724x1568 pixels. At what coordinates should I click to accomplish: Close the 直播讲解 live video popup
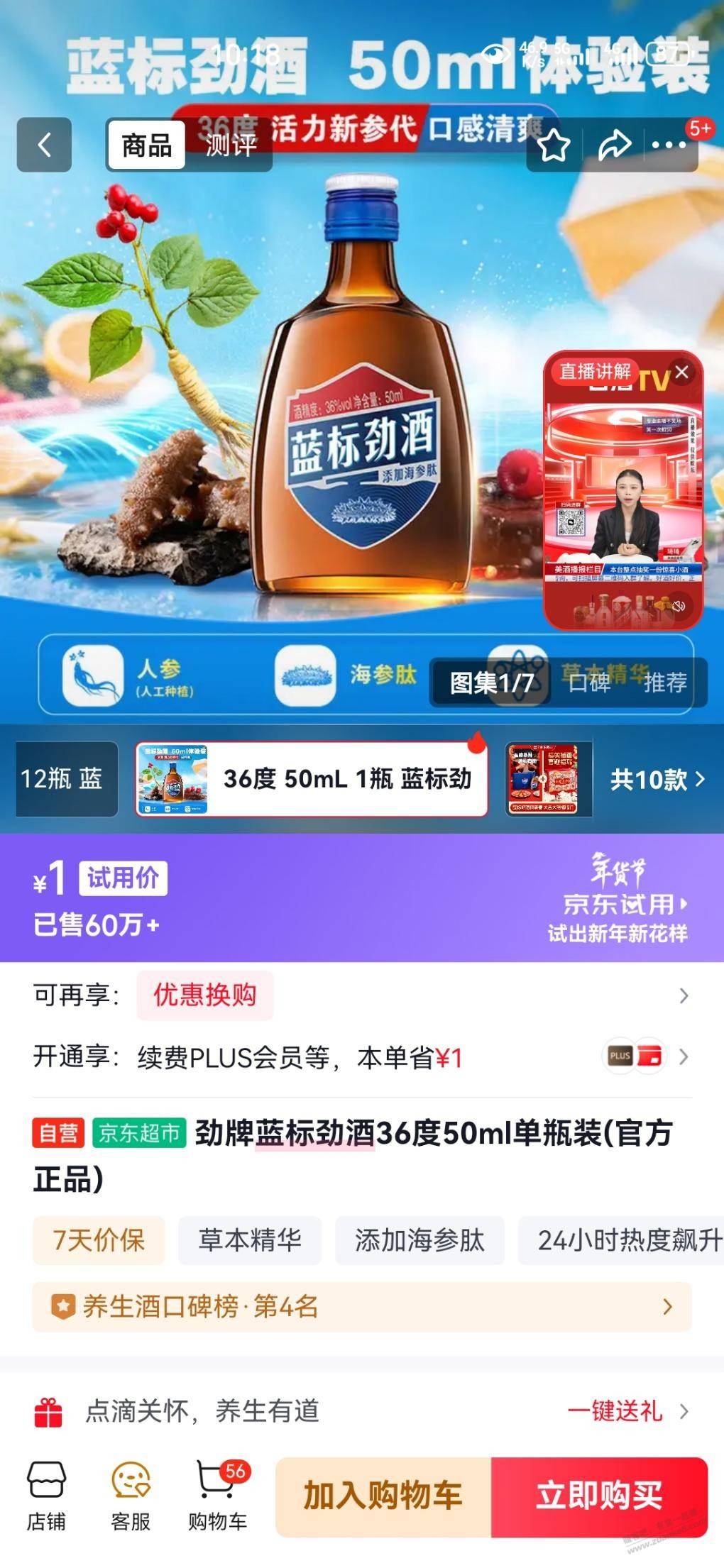coord(682,372)
